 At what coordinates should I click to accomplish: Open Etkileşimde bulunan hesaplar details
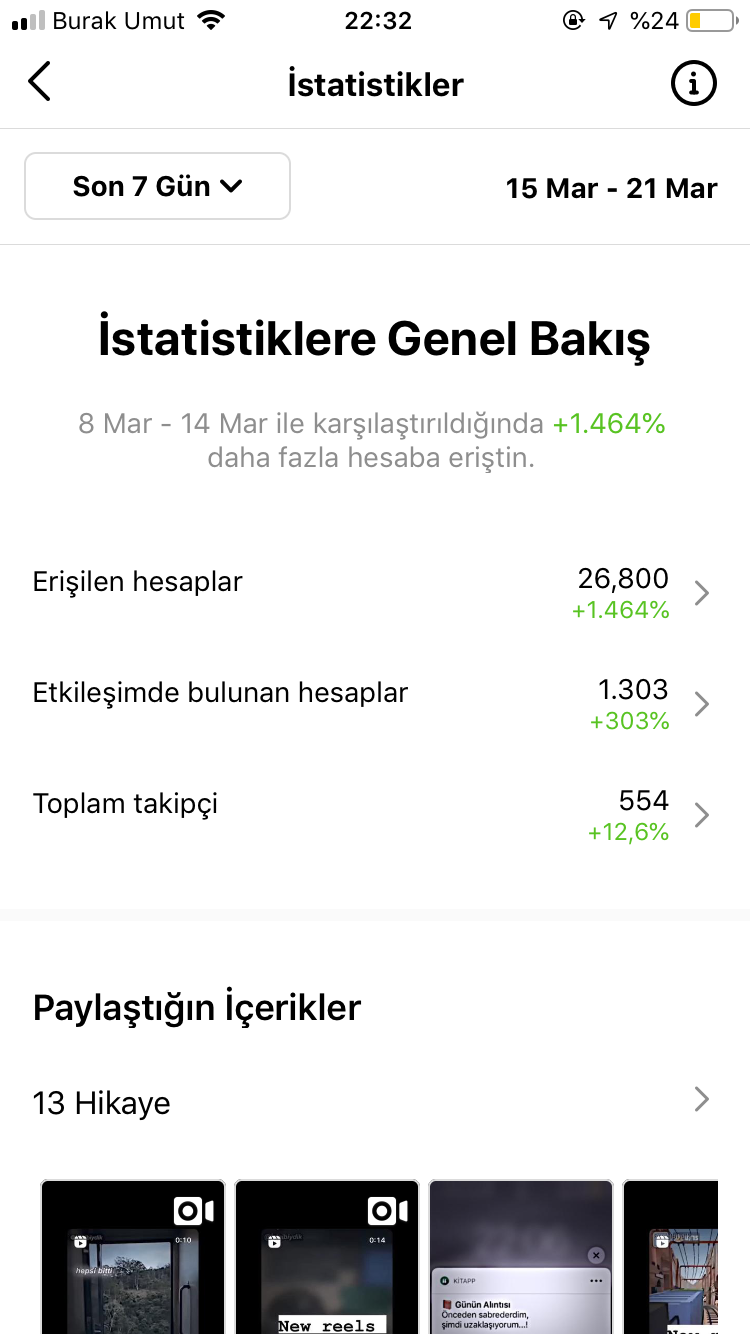(x=375, y=704)
